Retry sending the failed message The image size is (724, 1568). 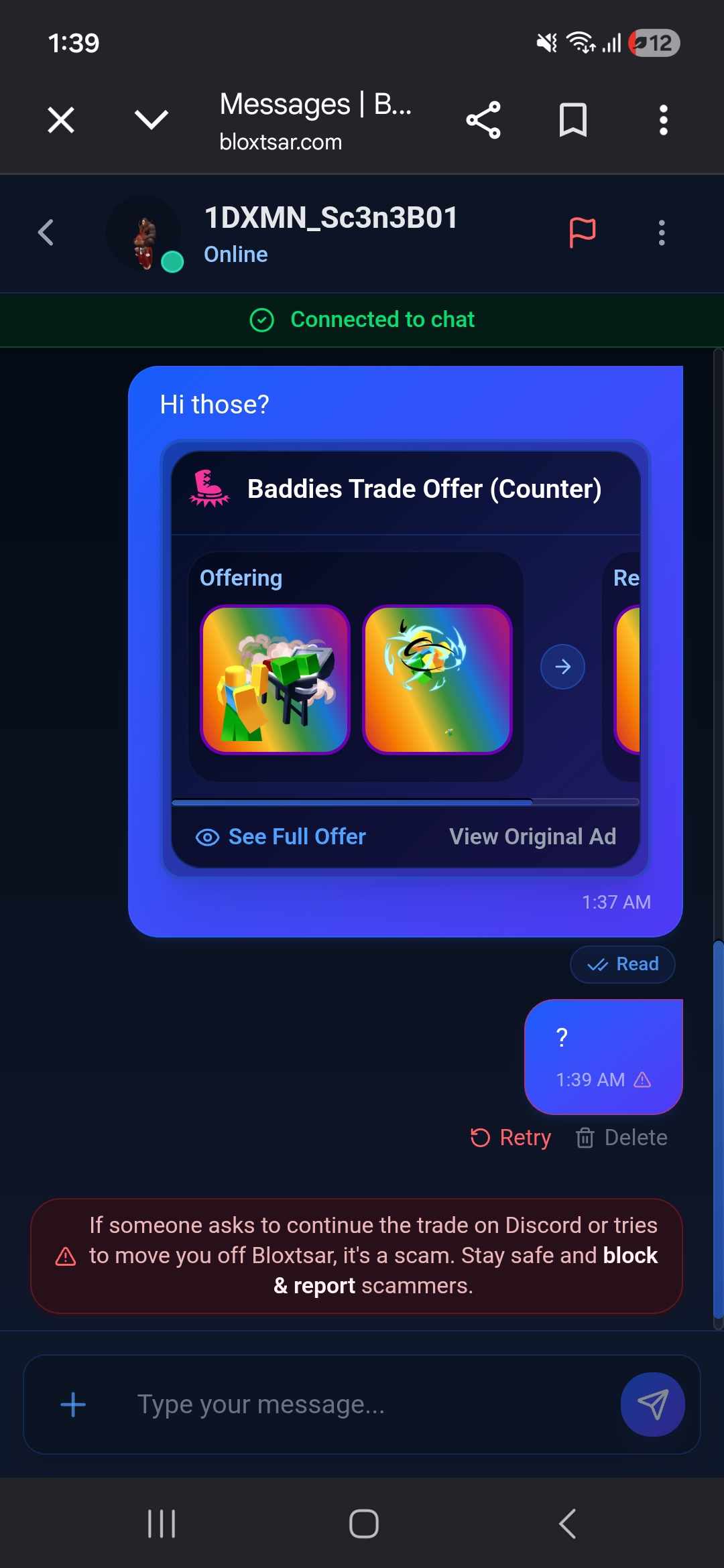click(511, 1138)
